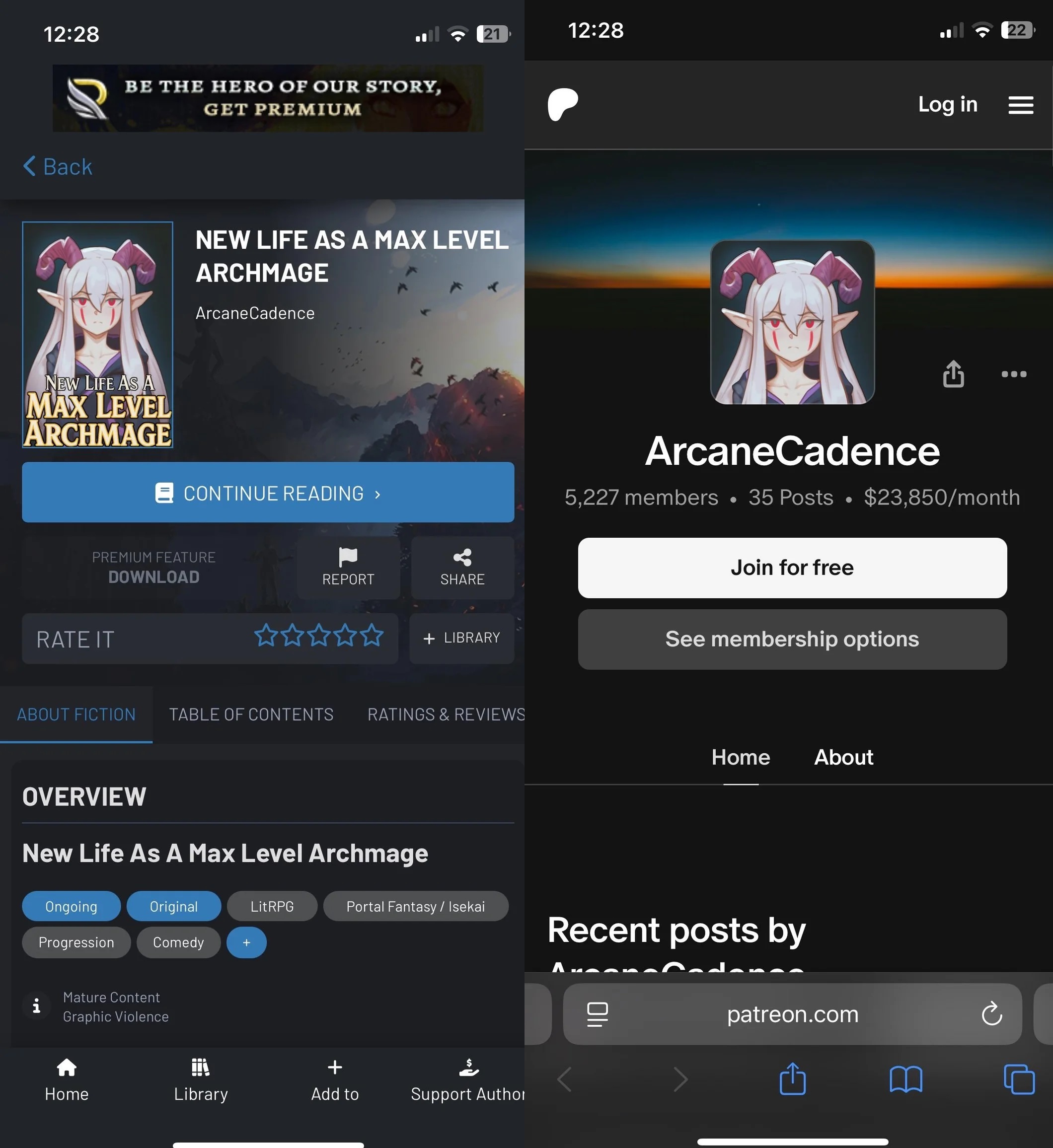
Task: Open author ArcaneCadence's profile link
Action: [255, 313]
